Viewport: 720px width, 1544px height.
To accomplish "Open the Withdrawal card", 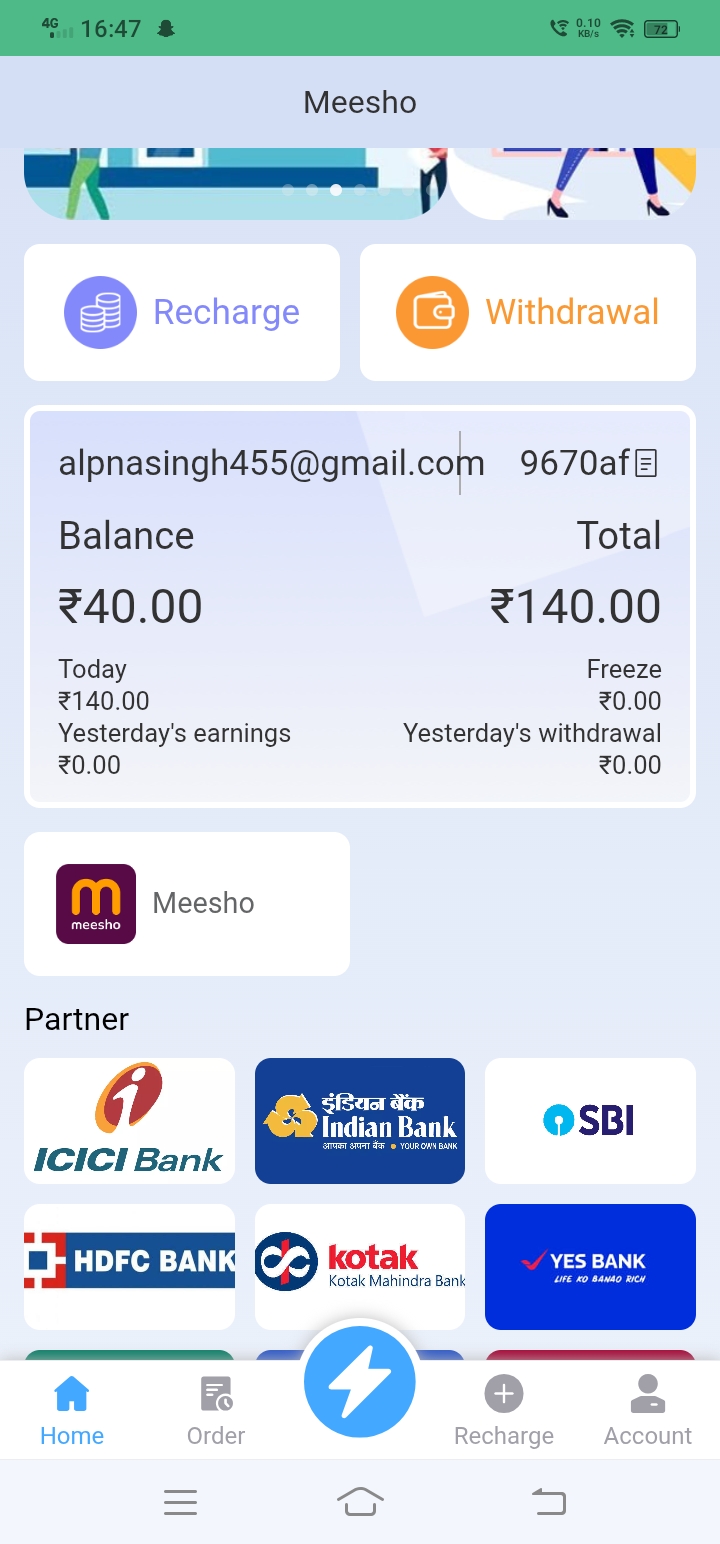I will (527, 312).
